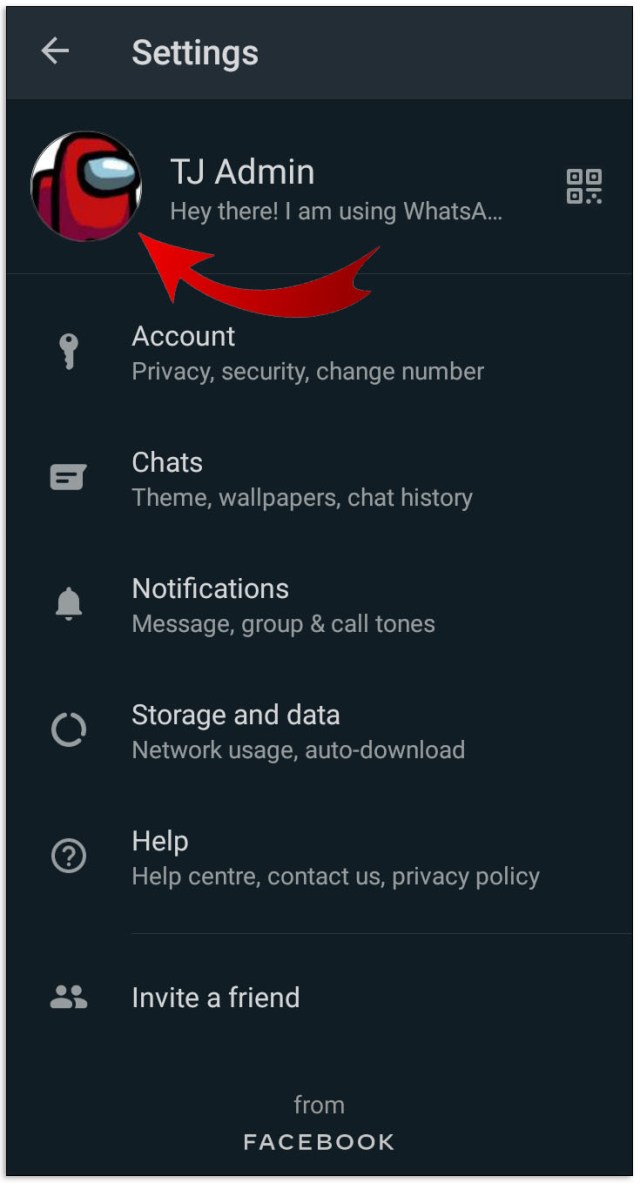
Task: Open TJ Admin profile details
Action: pyautogui.click(x=335, y=188)
